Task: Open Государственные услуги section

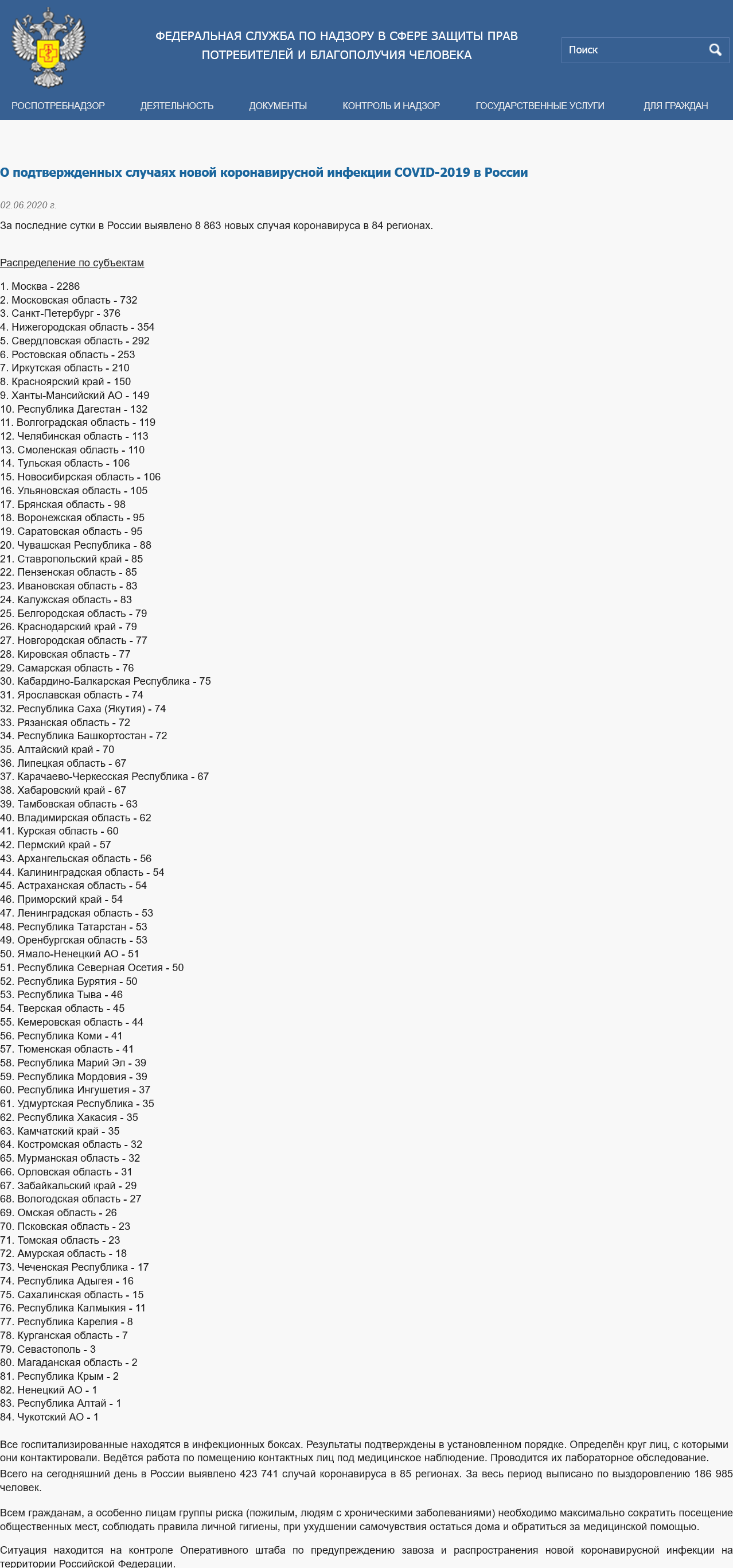Action: pyautogui.click(x=540, y=106)
